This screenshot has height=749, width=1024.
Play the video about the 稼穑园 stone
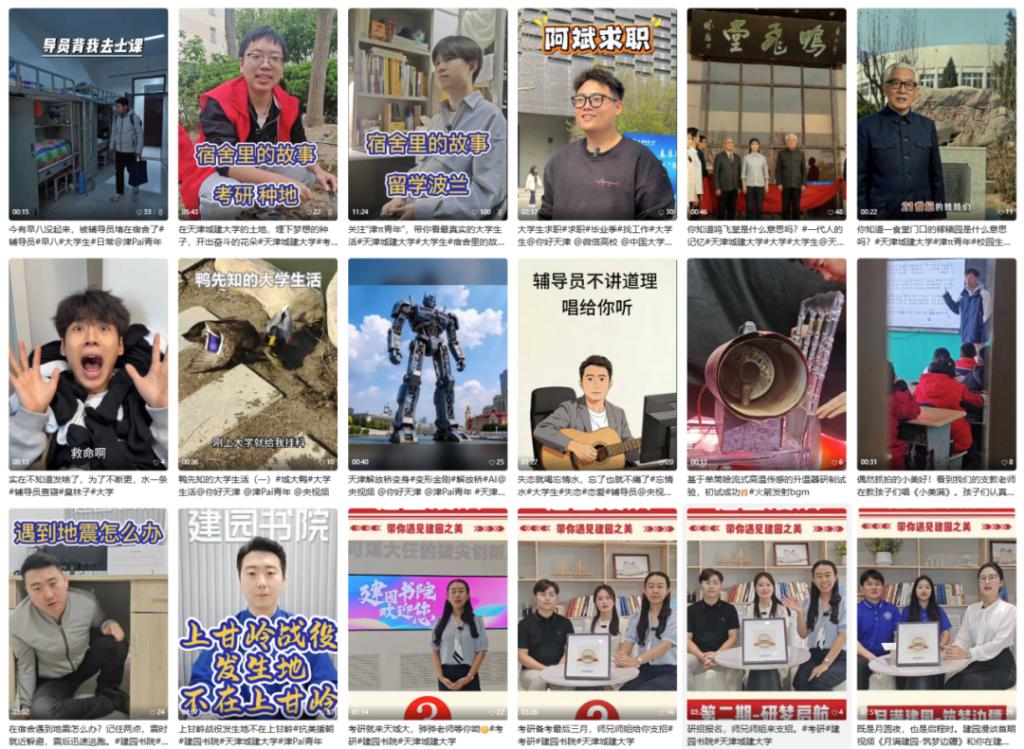936,115
